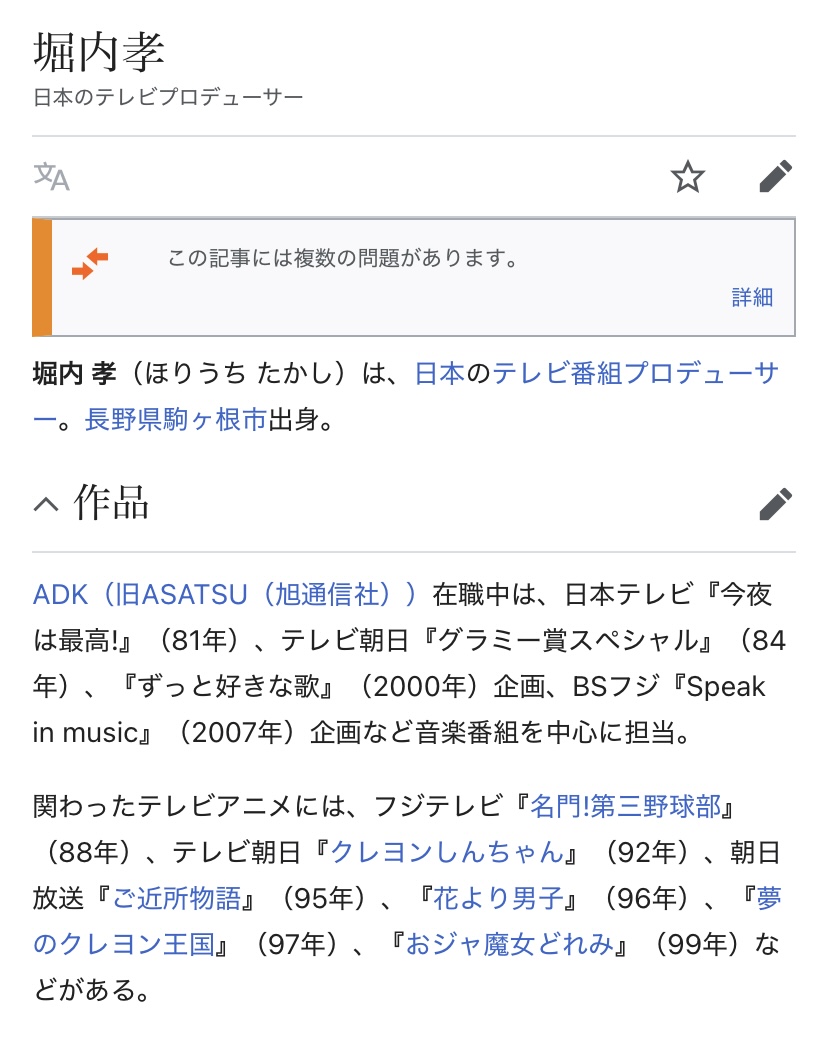Open the 日本 link
The image size is (828, 1040).
440,374
